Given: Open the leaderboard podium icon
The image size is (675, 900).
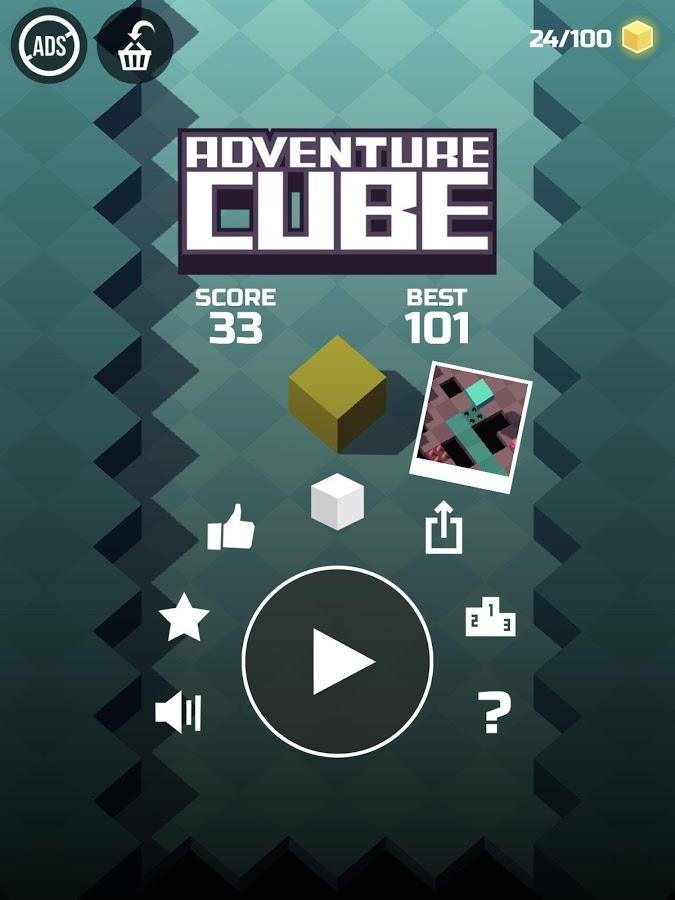Looking at the screenshot, I should pyautogui.click(x=490, y=618).
